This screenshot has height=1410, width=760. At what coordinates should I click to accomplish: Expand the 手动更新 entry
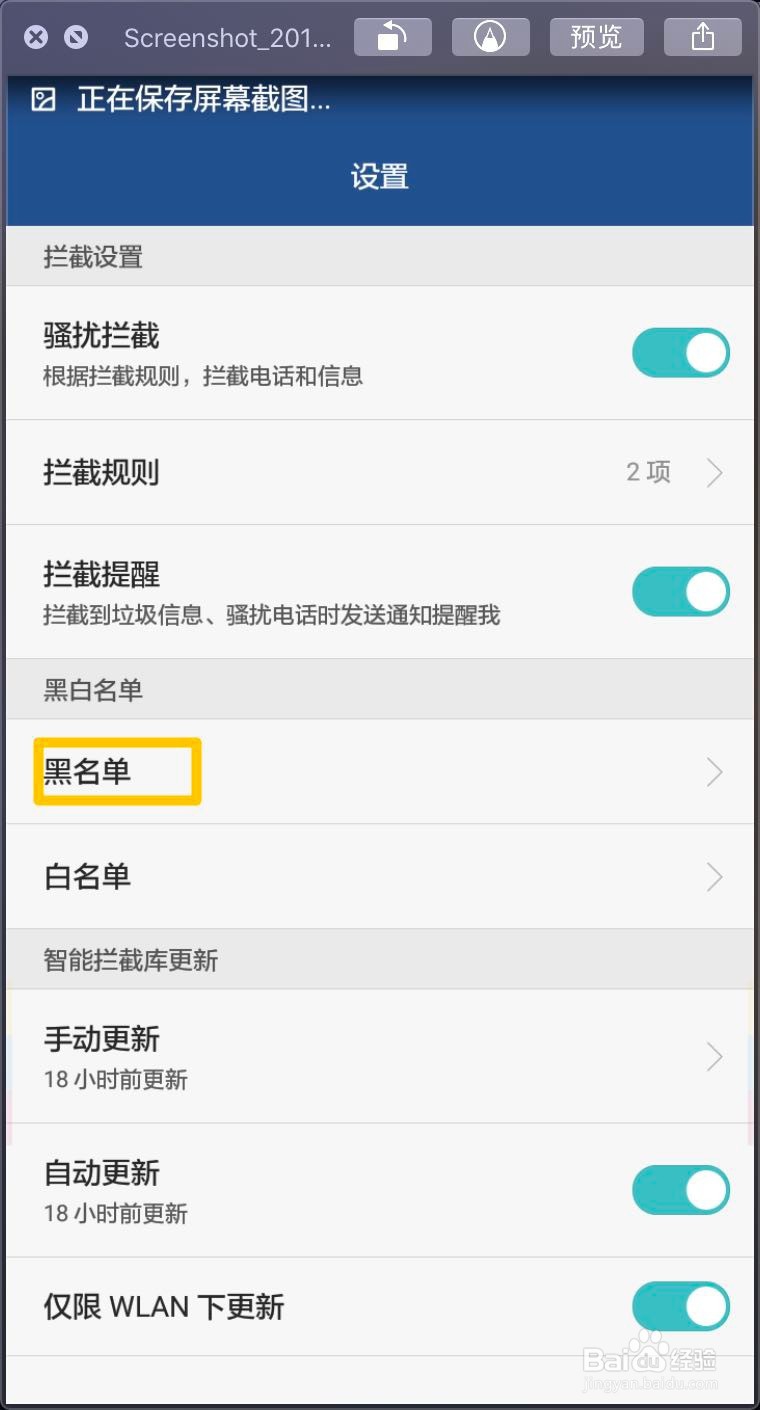[380, 1057]
